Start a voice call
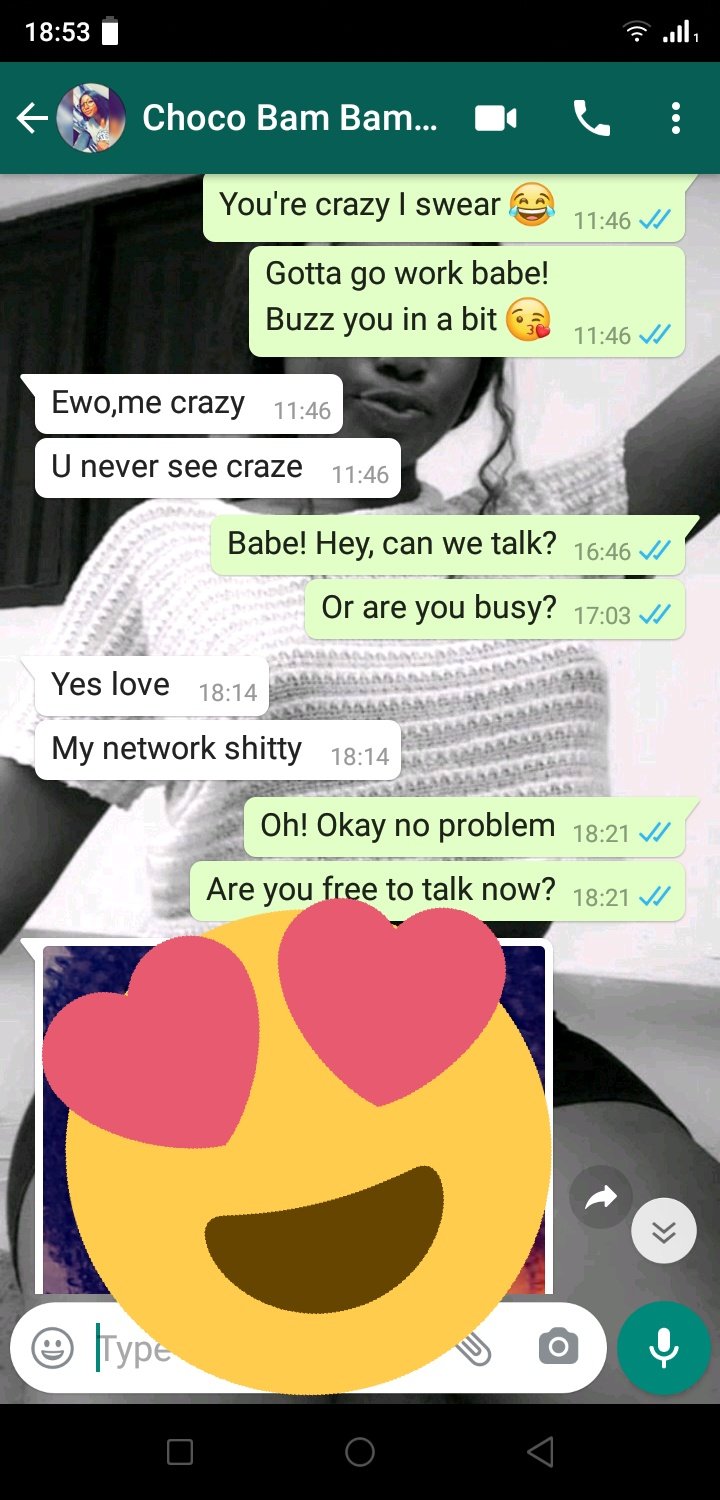 (x=591, y=119)
